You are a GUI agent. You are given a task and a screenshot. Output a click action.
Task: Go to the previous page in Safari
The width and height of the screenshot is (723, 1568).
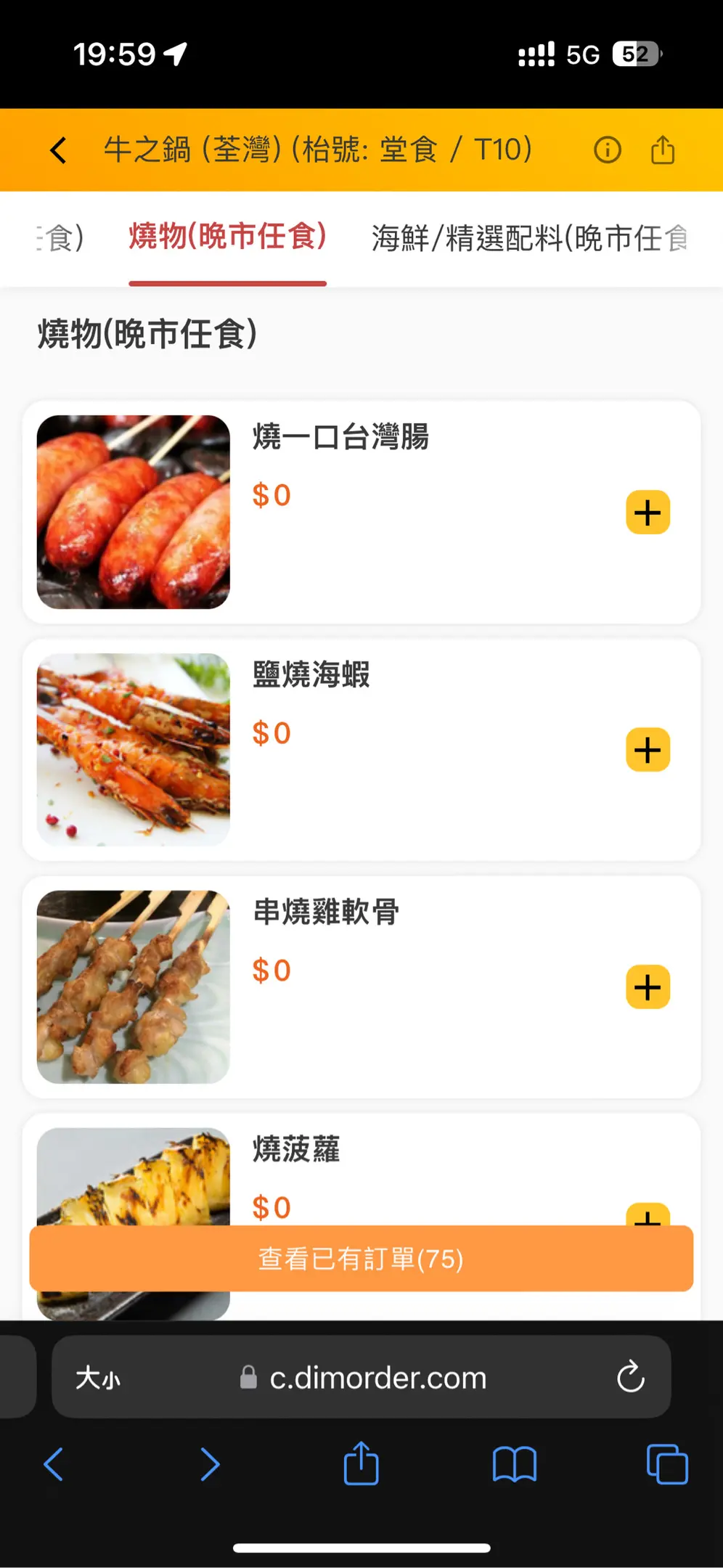click(54, 1464)
